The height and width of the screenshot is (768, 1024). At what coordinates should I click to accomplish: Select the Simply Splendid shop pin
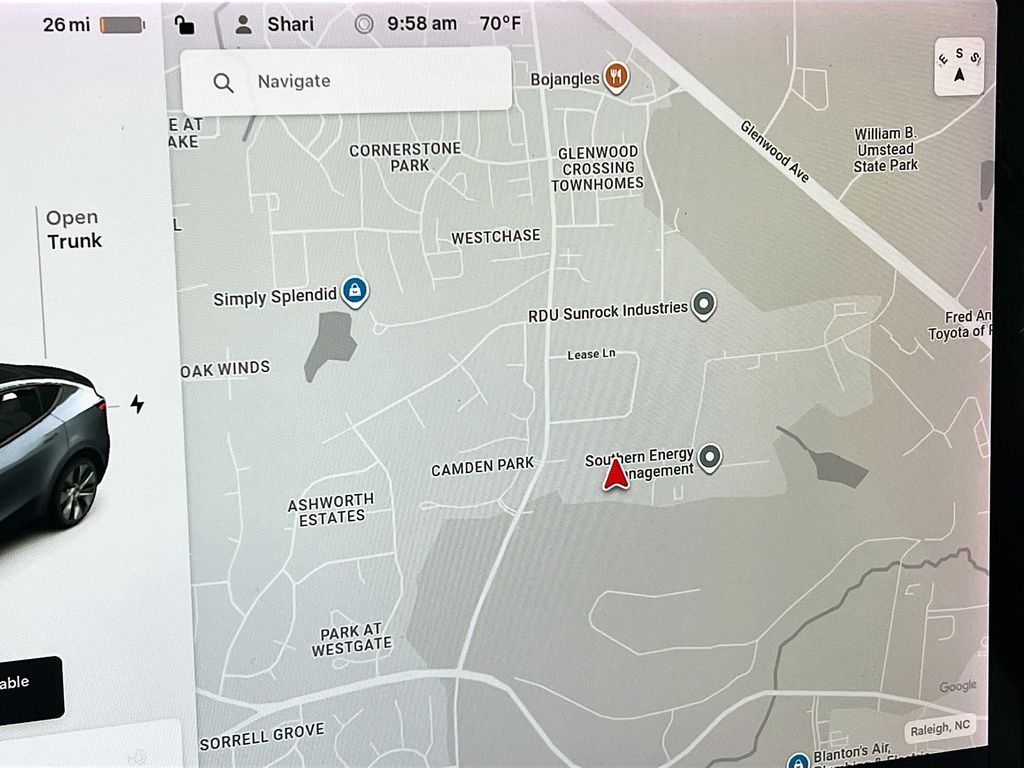click(x=354, y=291)
